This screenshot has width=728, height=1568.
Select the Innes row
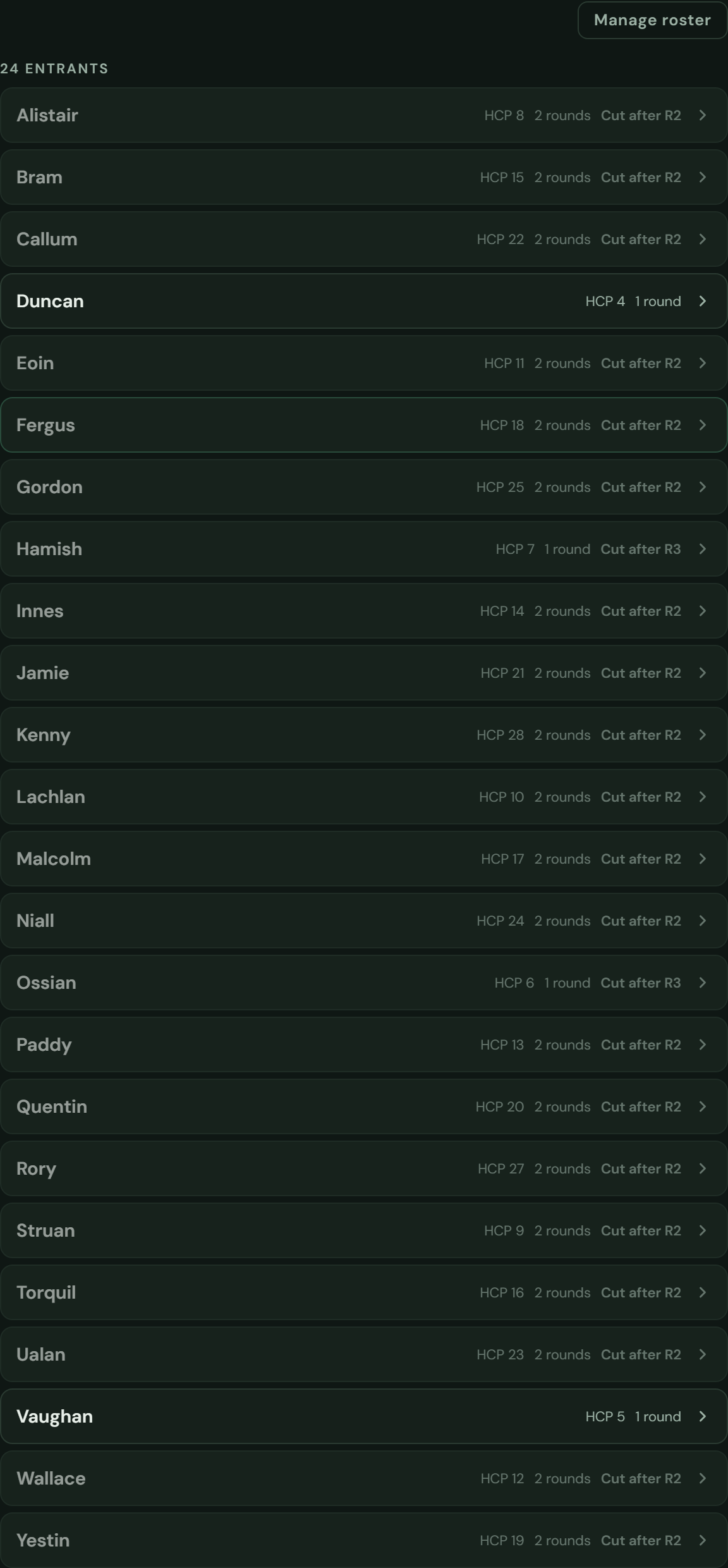[364, 611]
